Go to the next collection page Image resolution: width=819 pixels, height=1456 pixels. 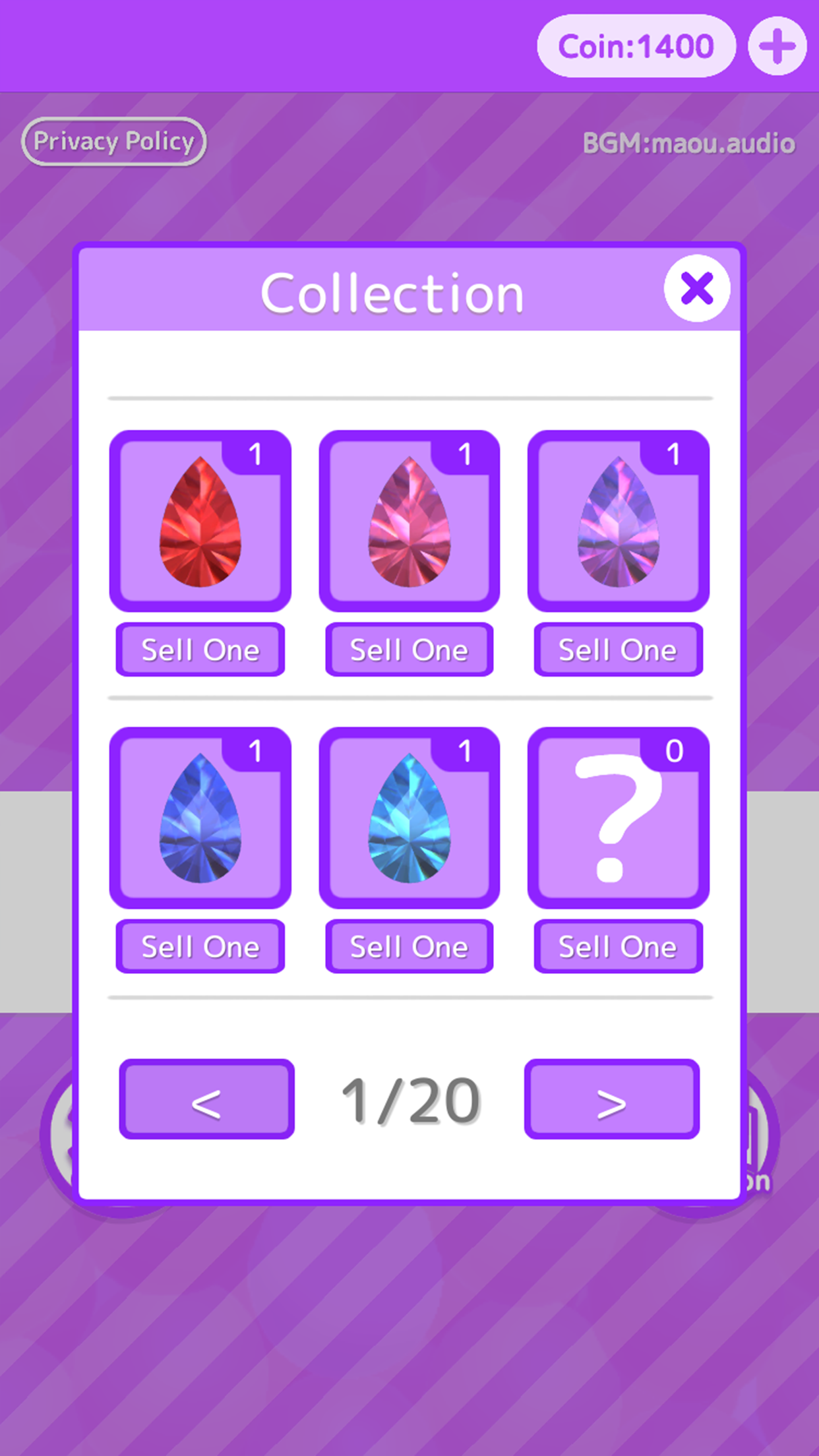pyautogui.click(x=611, y=1099)
